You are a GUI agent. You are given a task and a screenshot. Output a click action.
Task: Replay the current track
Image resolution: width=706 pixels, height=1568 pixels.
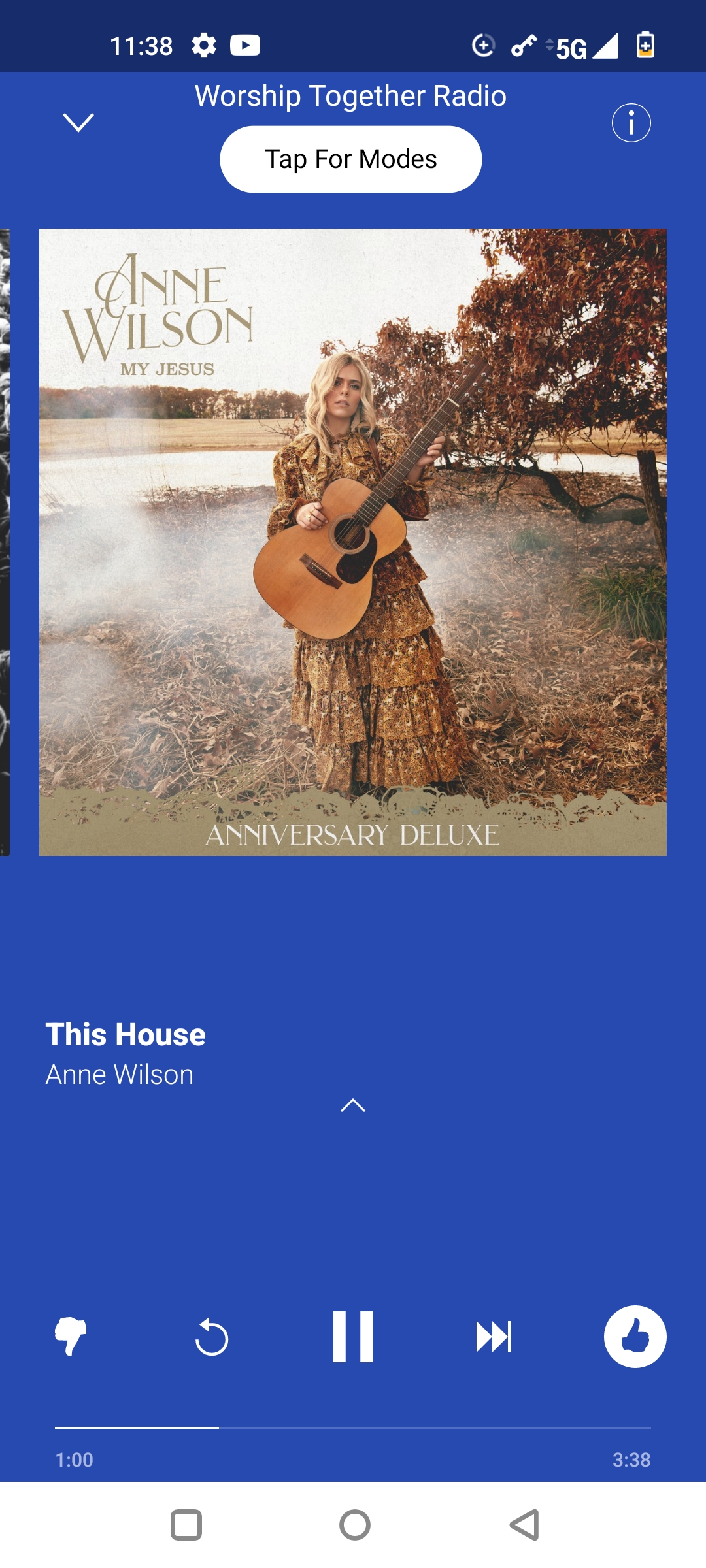point(212,1337)
